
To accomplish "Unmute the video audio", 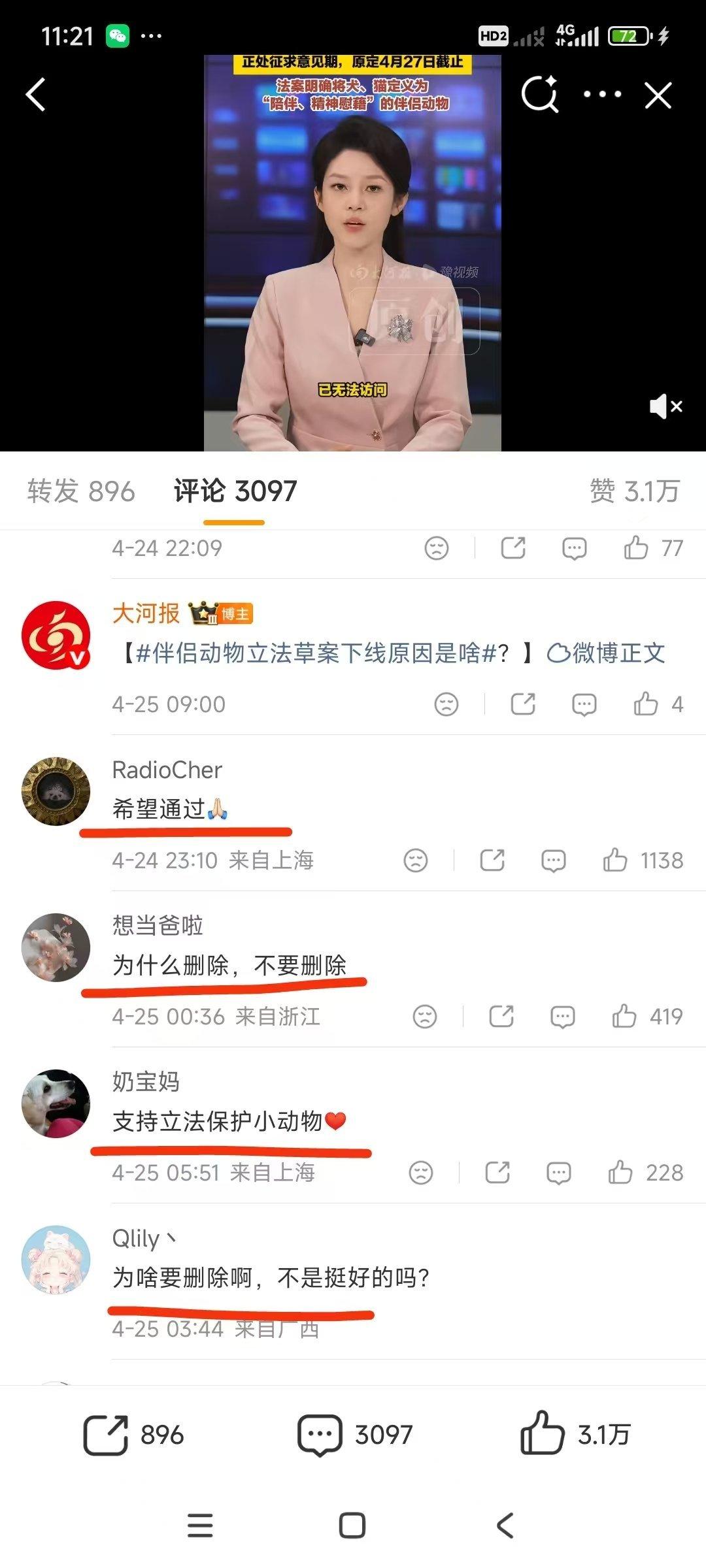I will (665, 407).
